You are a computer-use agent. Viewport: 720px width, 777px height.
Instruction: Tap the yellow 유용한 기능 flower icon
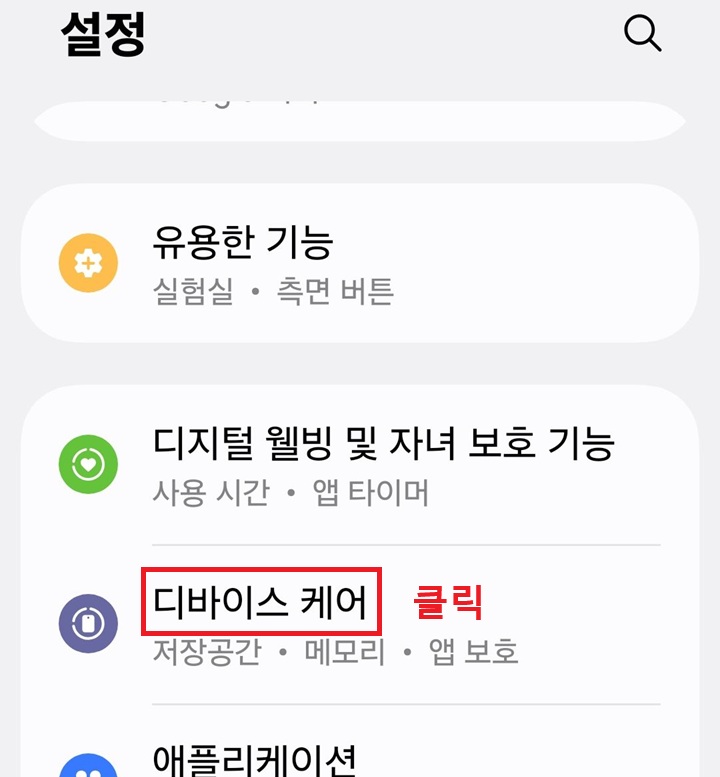pyautogui.click(x=89, y=263)
